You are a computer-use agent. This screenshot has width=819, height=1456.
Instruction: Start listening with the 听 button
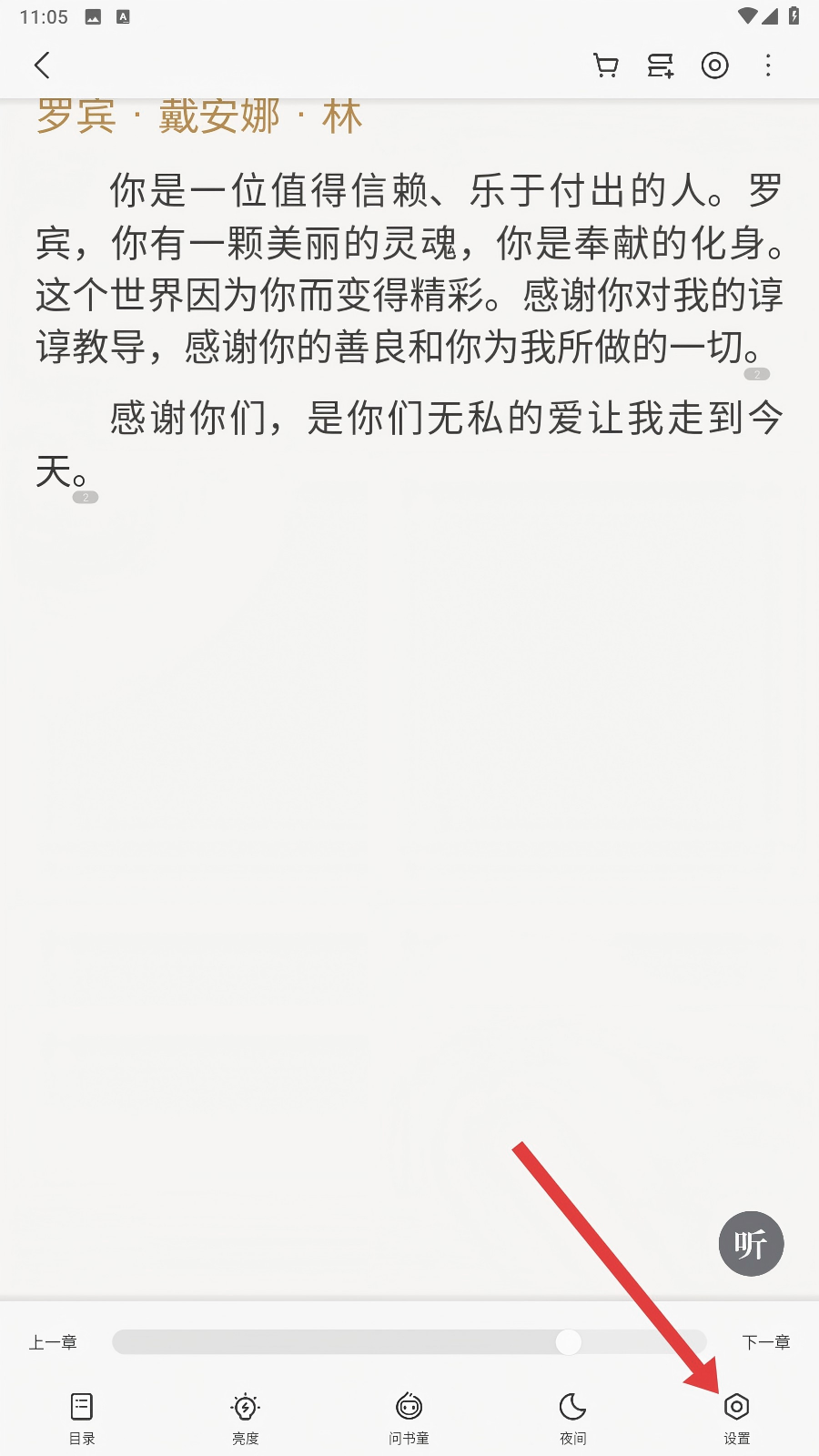[x=751, y=1244]
